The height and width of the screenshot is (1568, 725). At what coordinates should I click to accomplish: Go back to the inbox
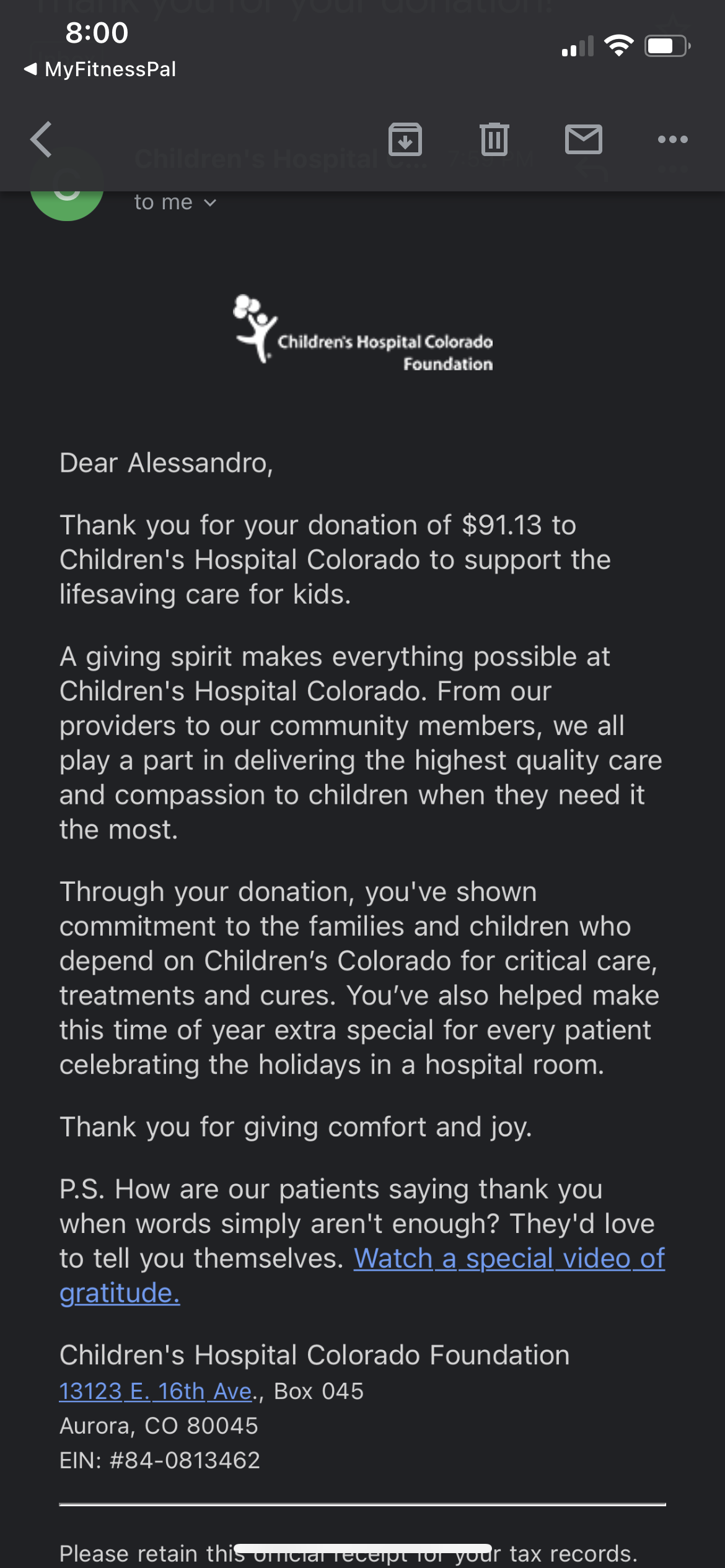coord(42,139)
